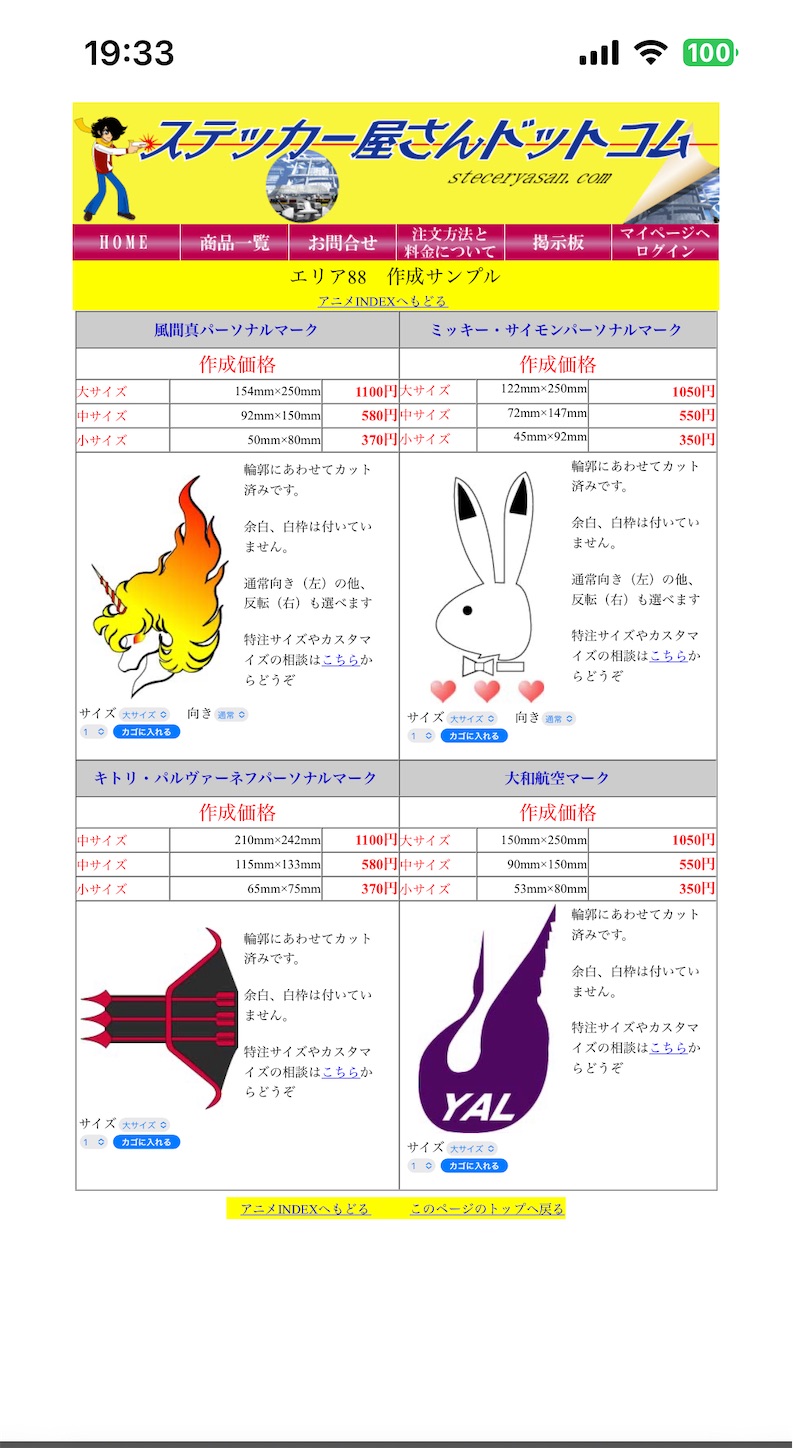
Task: Open size dropdown for 大和航空マーク
Action: (472, 1149)
